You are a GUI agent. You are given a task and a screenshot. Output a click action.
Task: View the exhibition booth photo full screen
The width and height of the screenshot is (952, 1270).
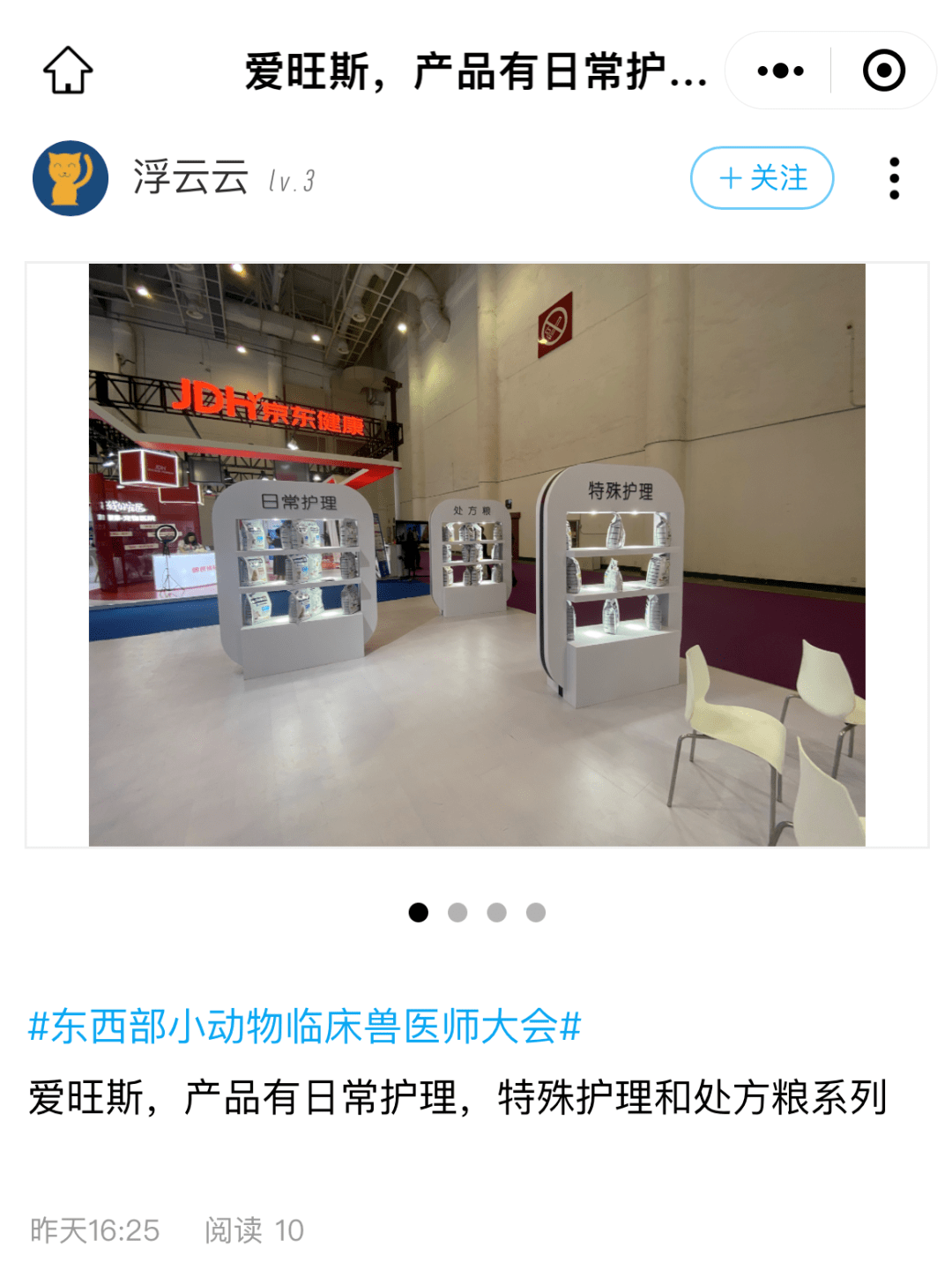(477, 555)
